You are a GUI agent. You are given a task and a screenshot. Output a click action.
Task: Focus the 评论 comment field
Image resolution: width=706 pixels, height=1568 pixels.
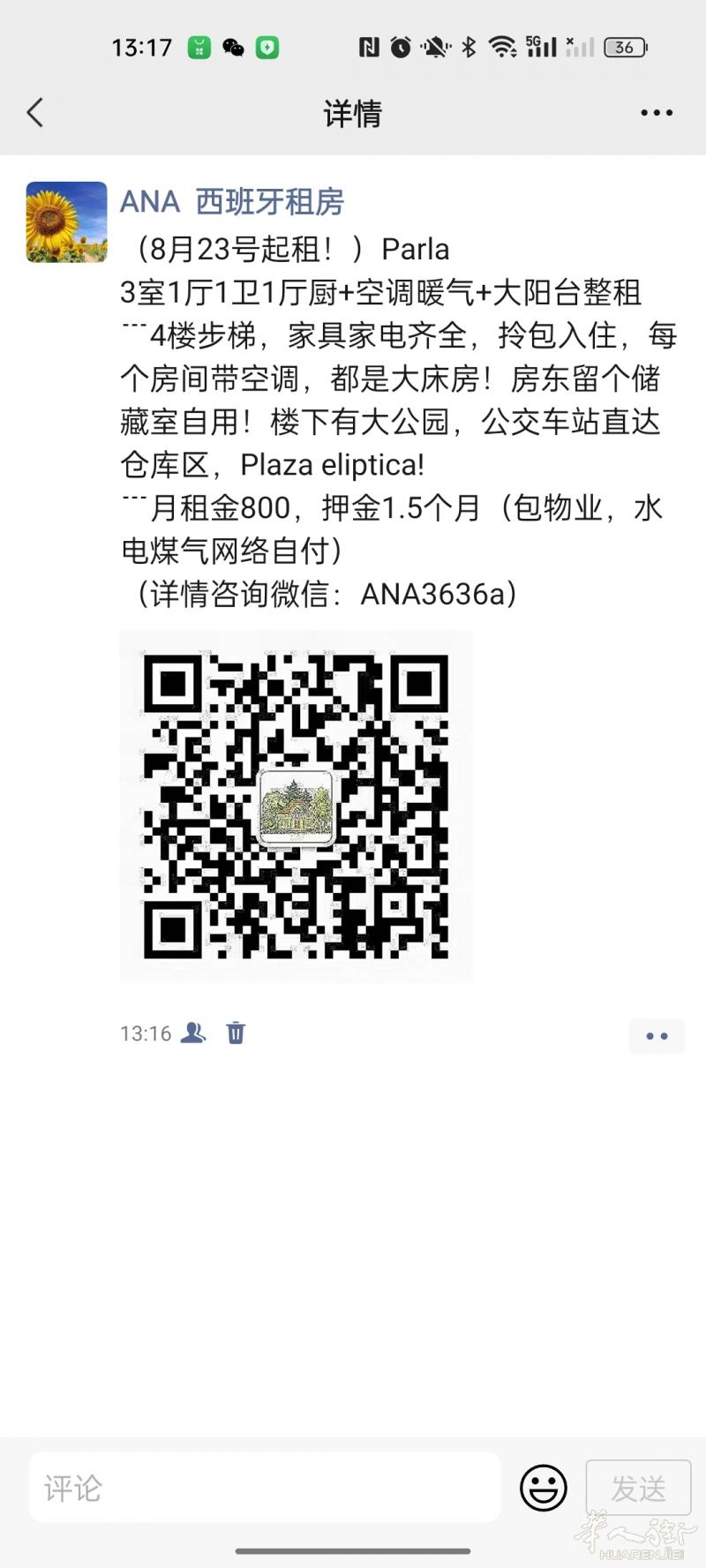[265, 1489]
